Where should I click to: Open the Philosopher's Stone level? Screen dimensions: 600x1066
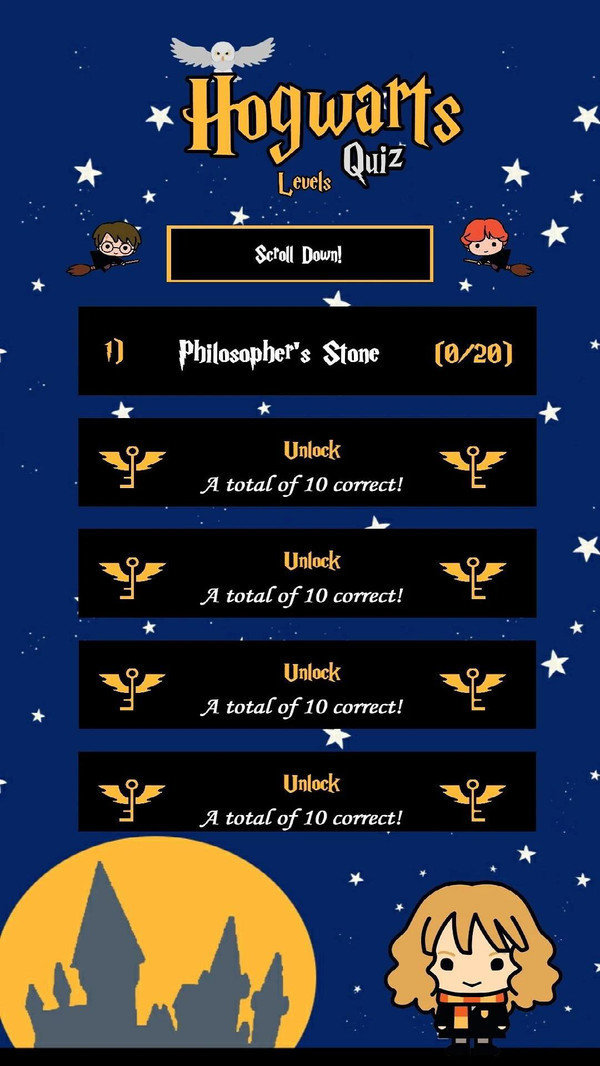click(x=307, y=352)
